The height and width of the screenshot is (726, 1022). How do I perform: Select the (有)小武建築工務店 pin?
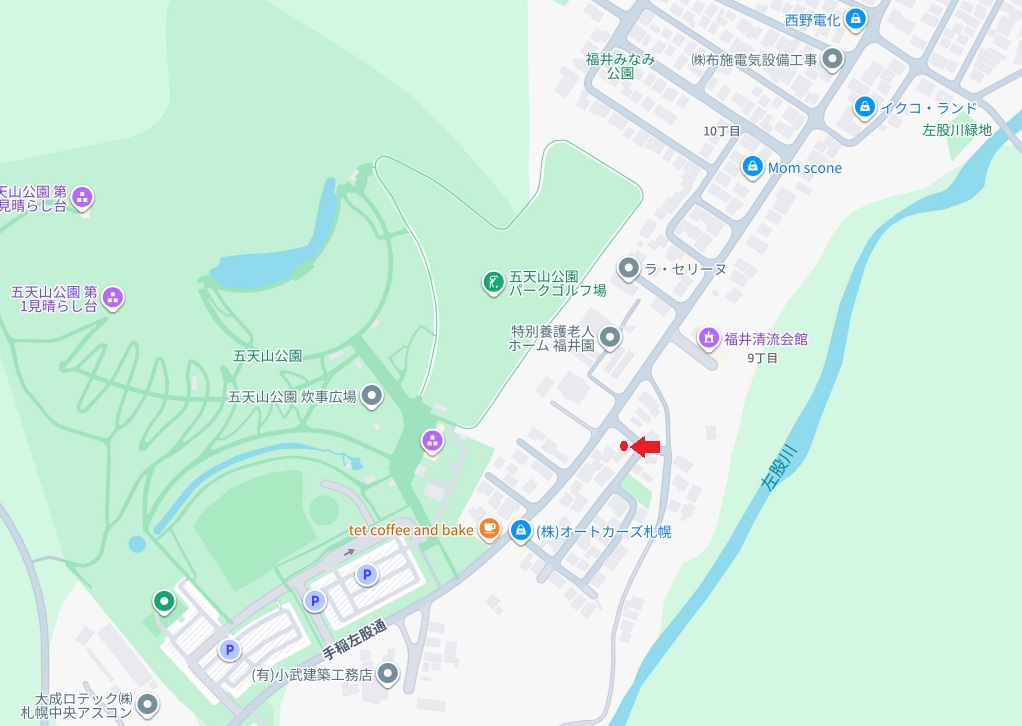(x=388, y=674)
